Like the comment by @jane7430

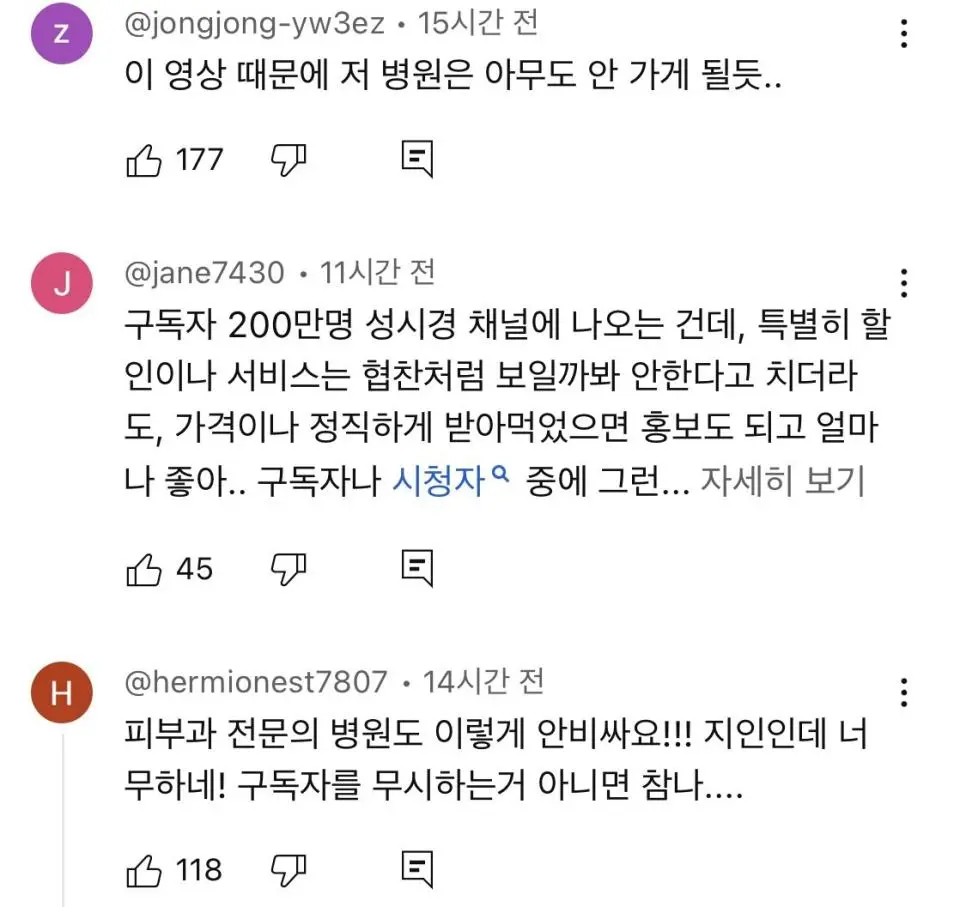(144, 569)
